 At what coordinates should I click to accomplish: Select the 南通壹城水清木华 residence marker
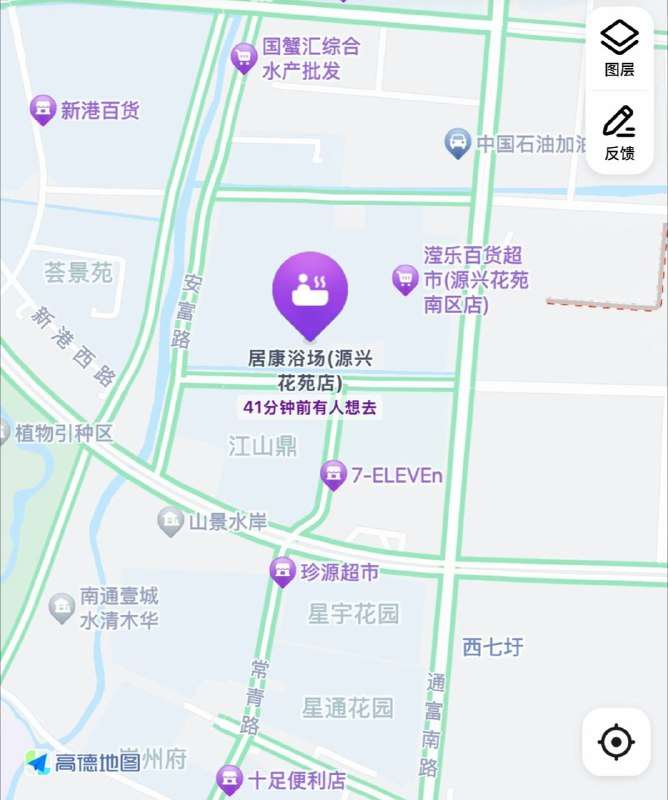pos(63,607)
